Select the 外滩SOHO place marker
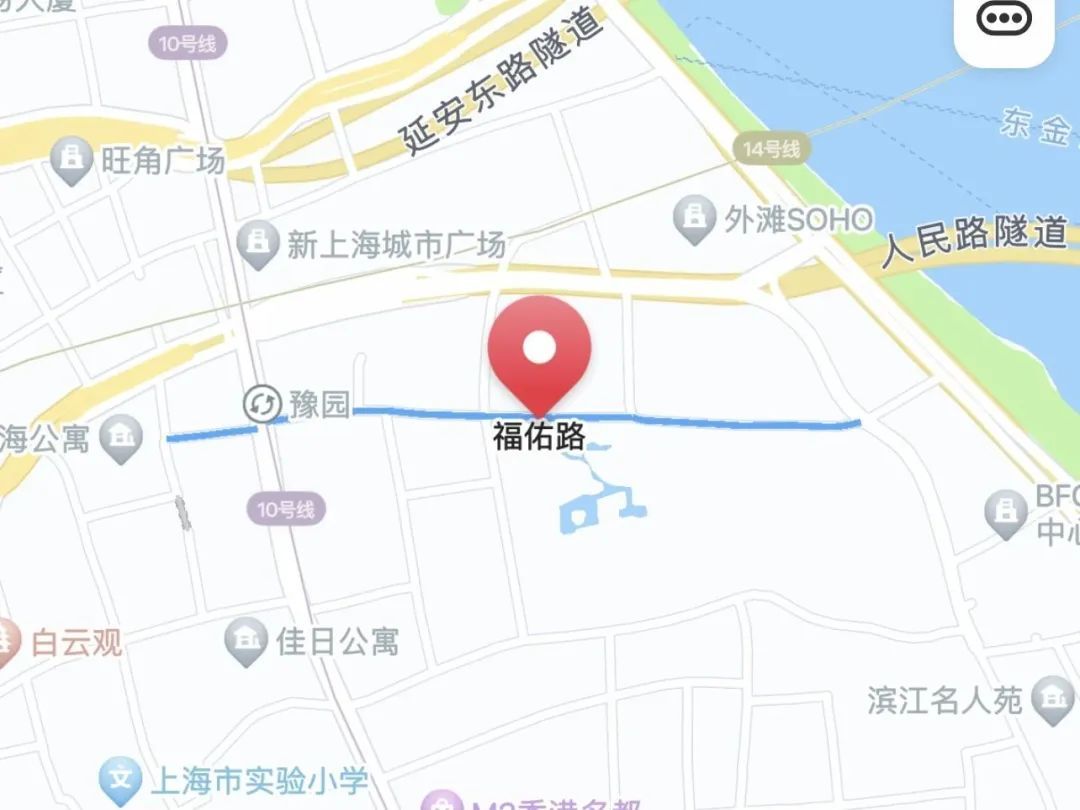Screen dimensions: 1080x810 pos(693,219)
